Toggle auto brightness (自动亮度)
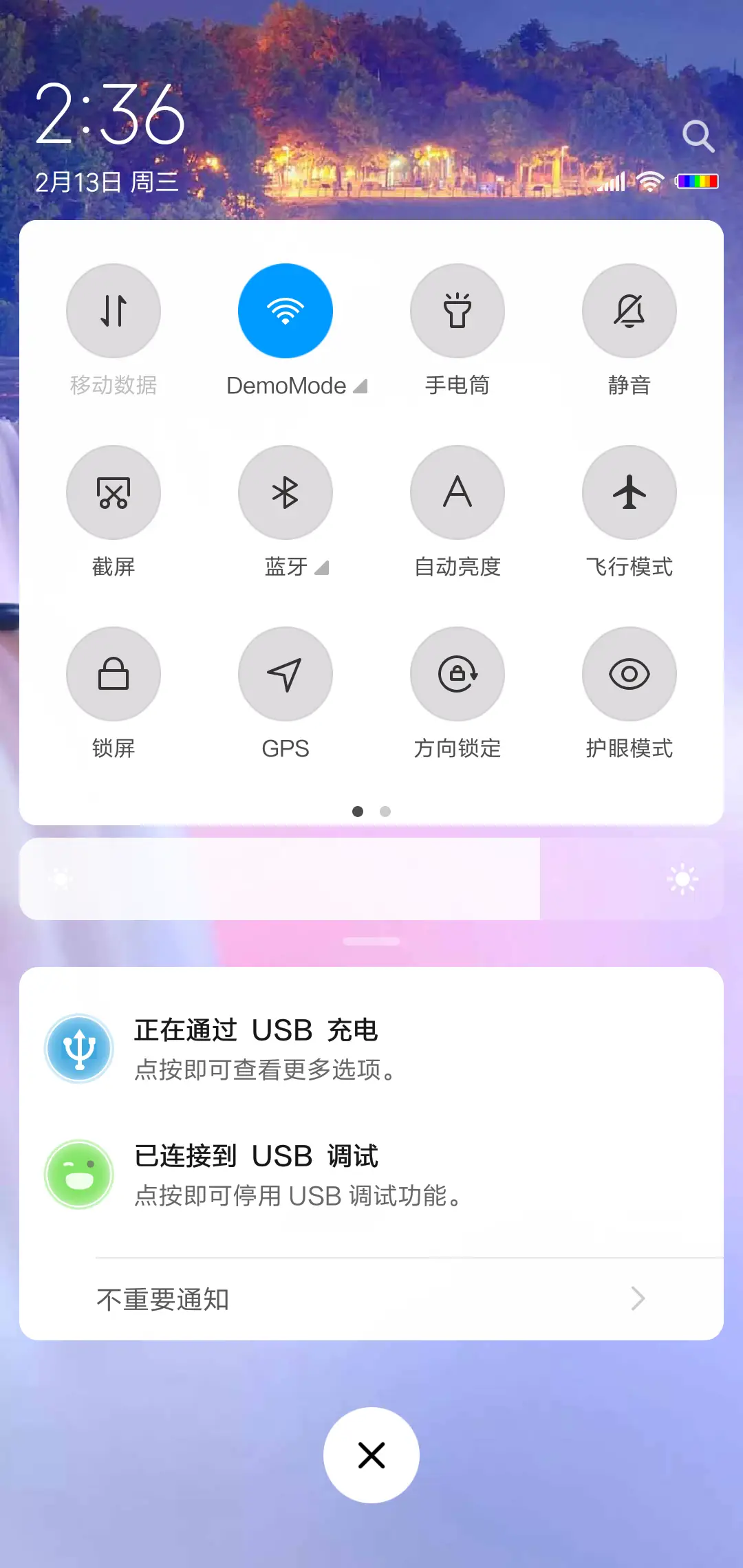 (457, 492)
